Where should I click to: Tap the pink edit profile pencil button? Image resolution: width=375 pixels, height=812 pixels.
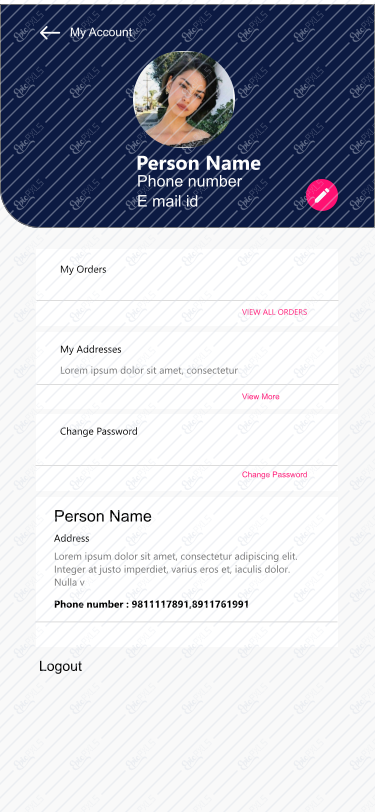tap(322, 195)
